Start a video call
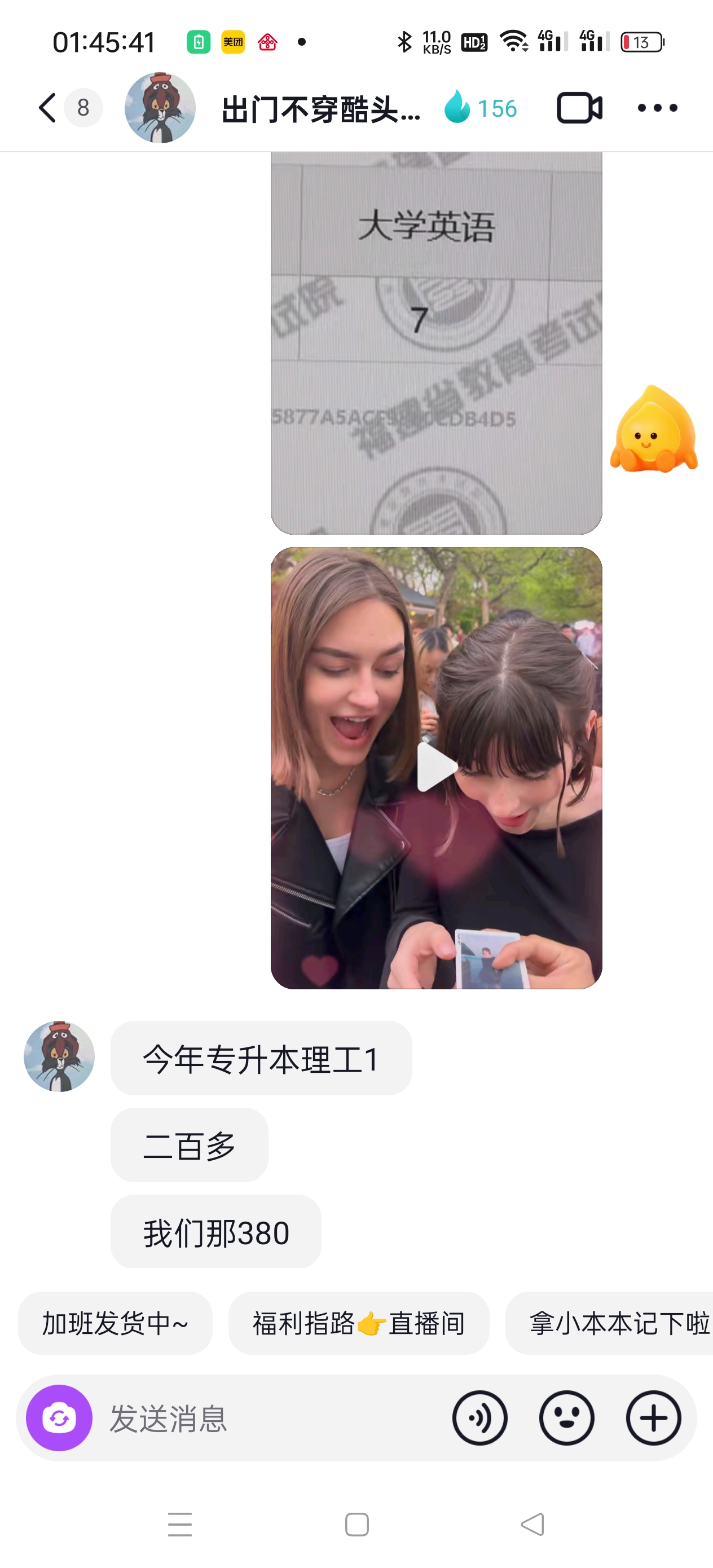The image size is (713, 1568). [580, 108]
